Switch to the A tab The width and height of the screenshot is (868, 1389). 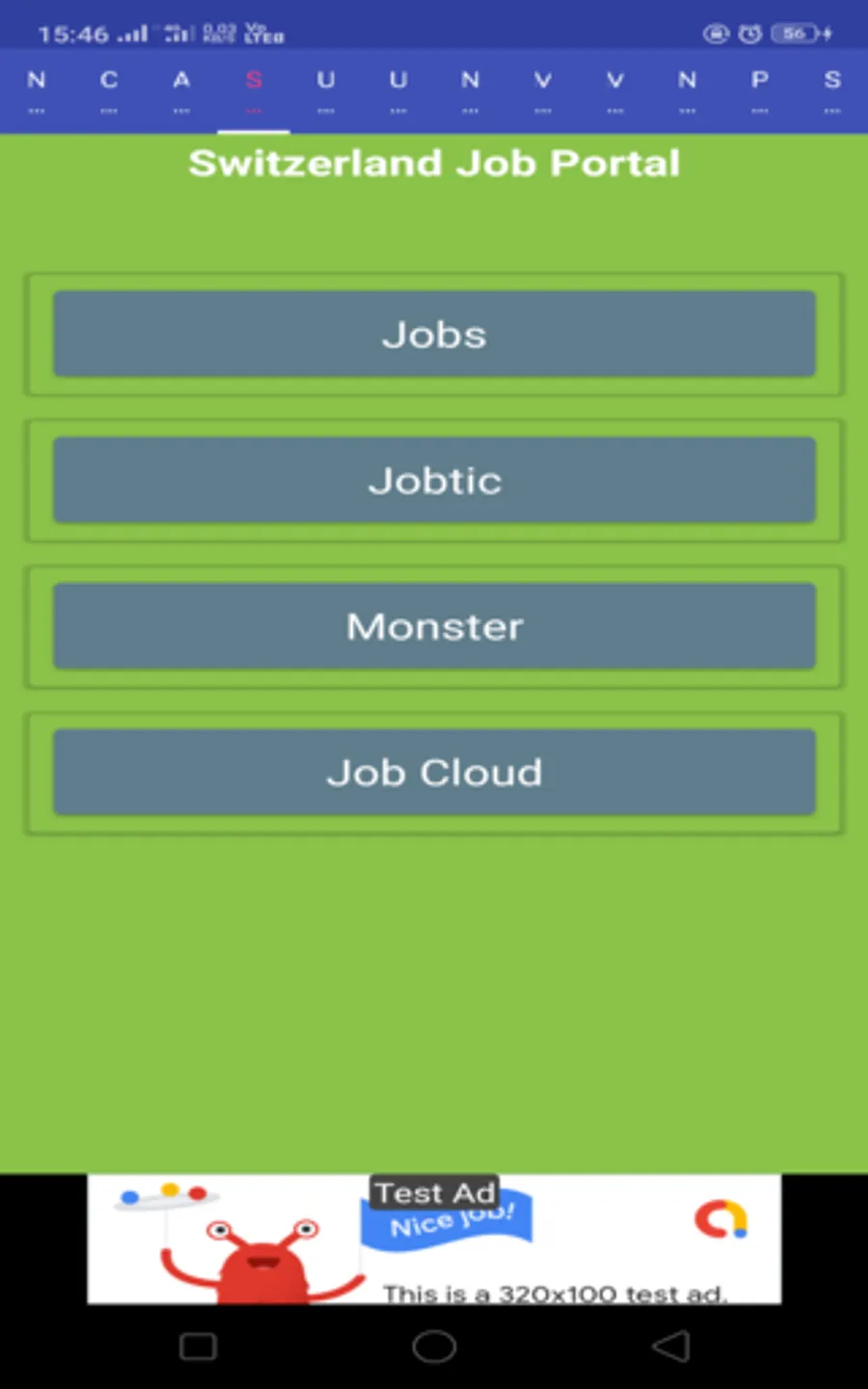pos(181,91)
